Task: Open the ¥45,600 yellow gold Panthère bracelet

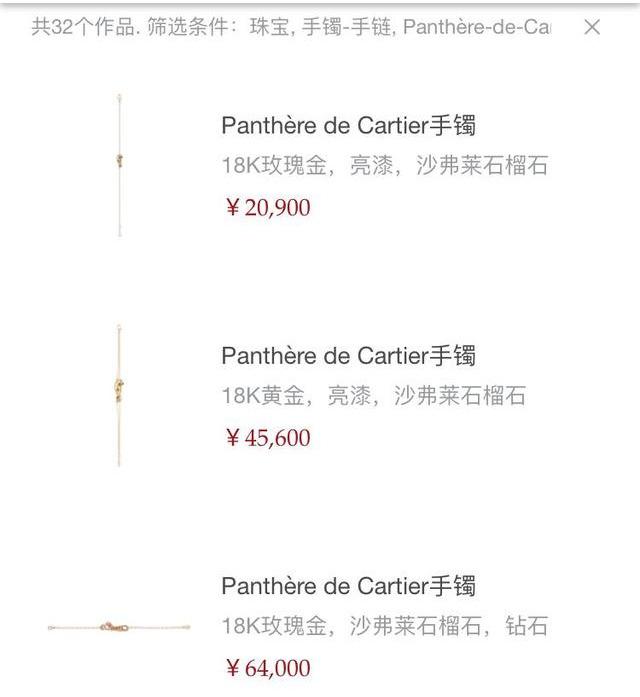Action: point(348,356)
